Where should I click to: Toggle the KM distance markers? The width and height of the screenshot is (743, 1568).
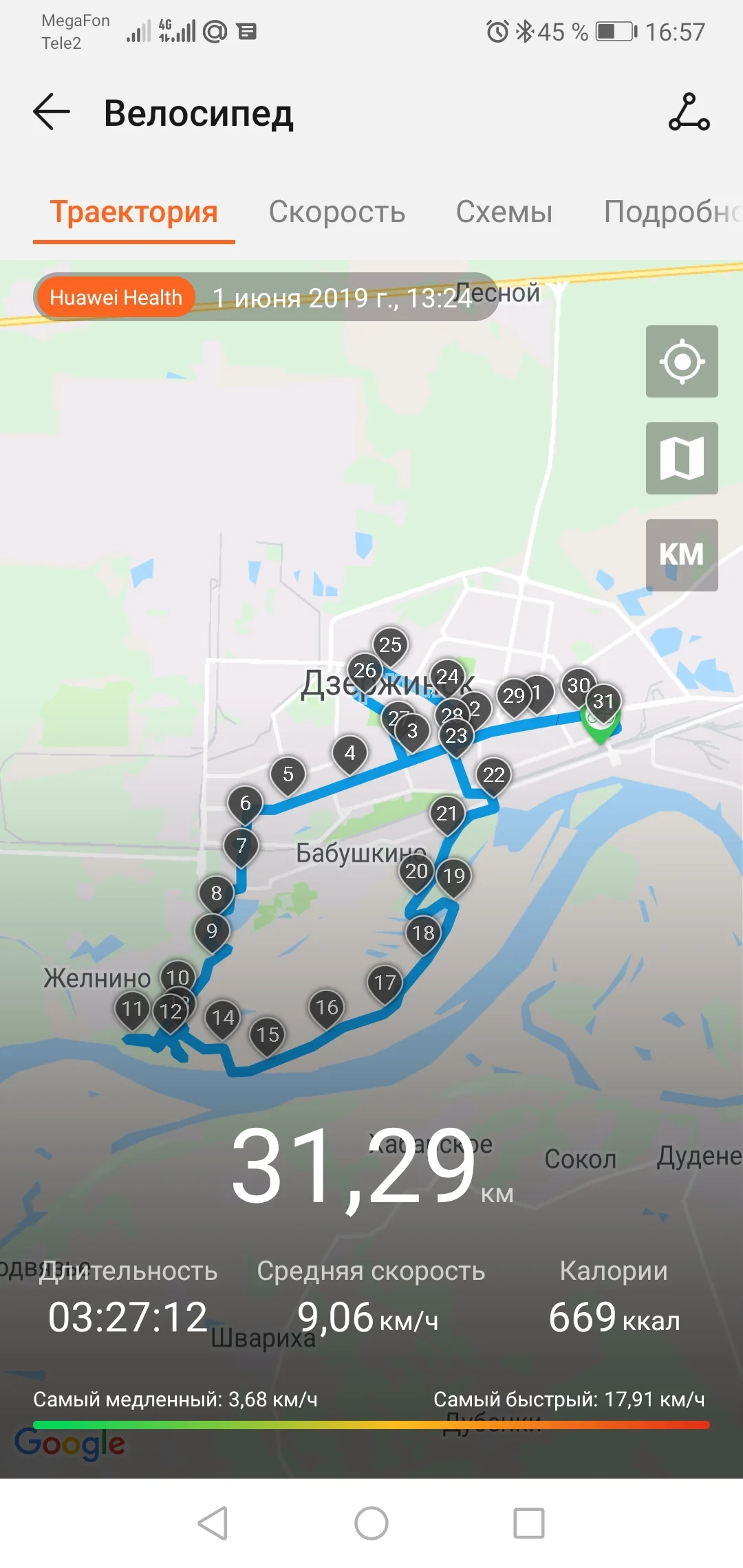[681, 555]
